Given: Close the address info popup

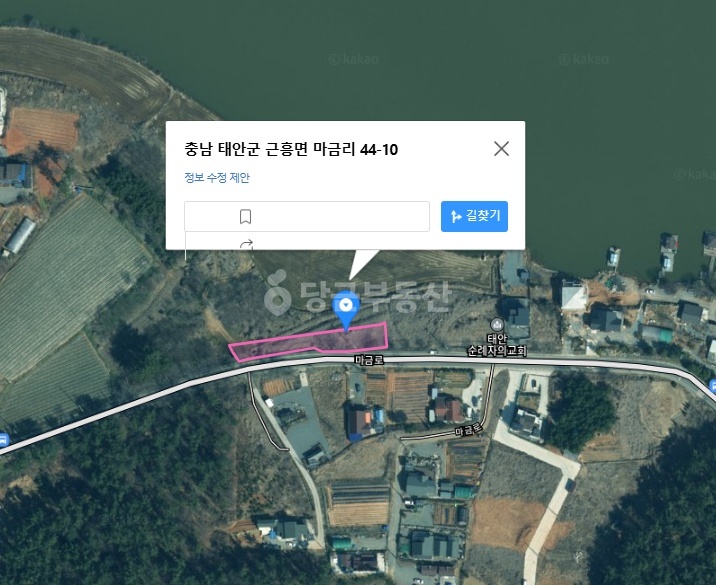Looking at the screenshot, I should (501, 149).
